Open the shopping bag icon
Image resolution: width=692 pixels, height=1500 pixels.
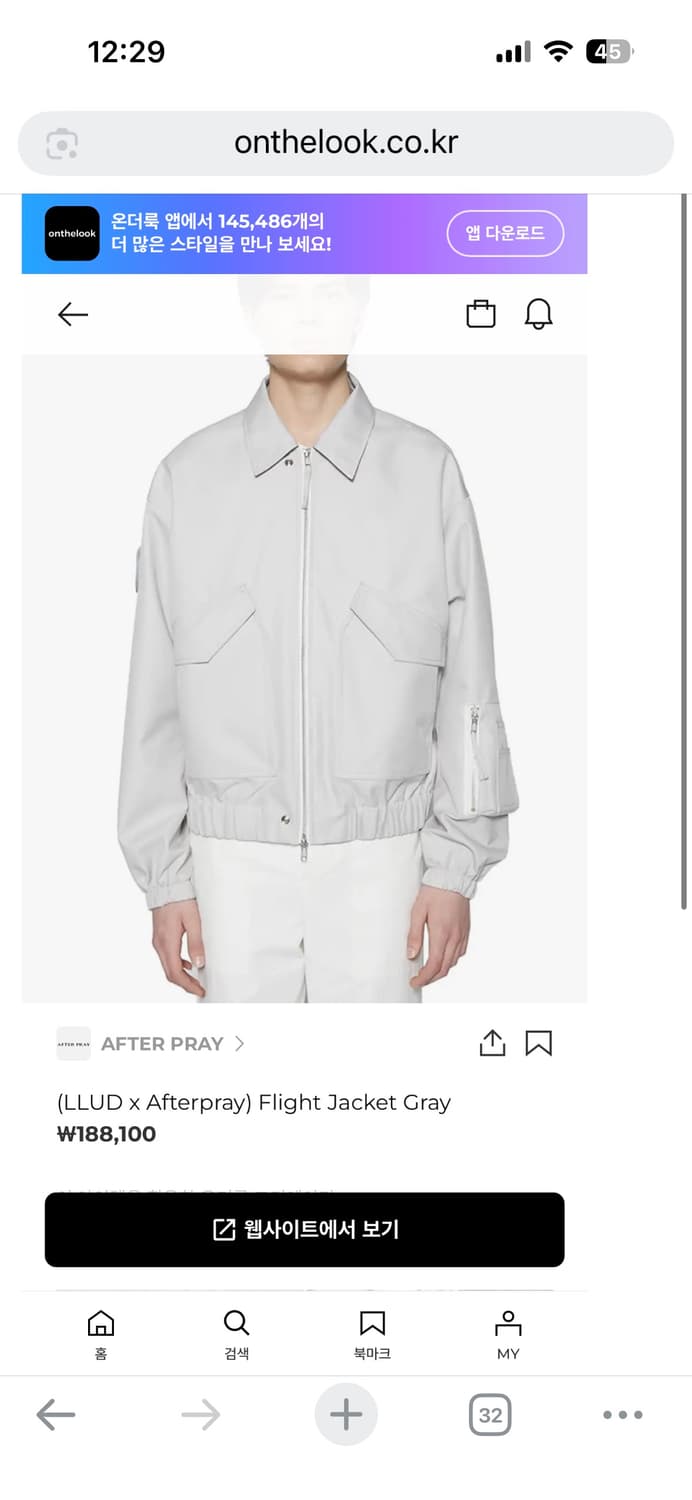(481, 314)
